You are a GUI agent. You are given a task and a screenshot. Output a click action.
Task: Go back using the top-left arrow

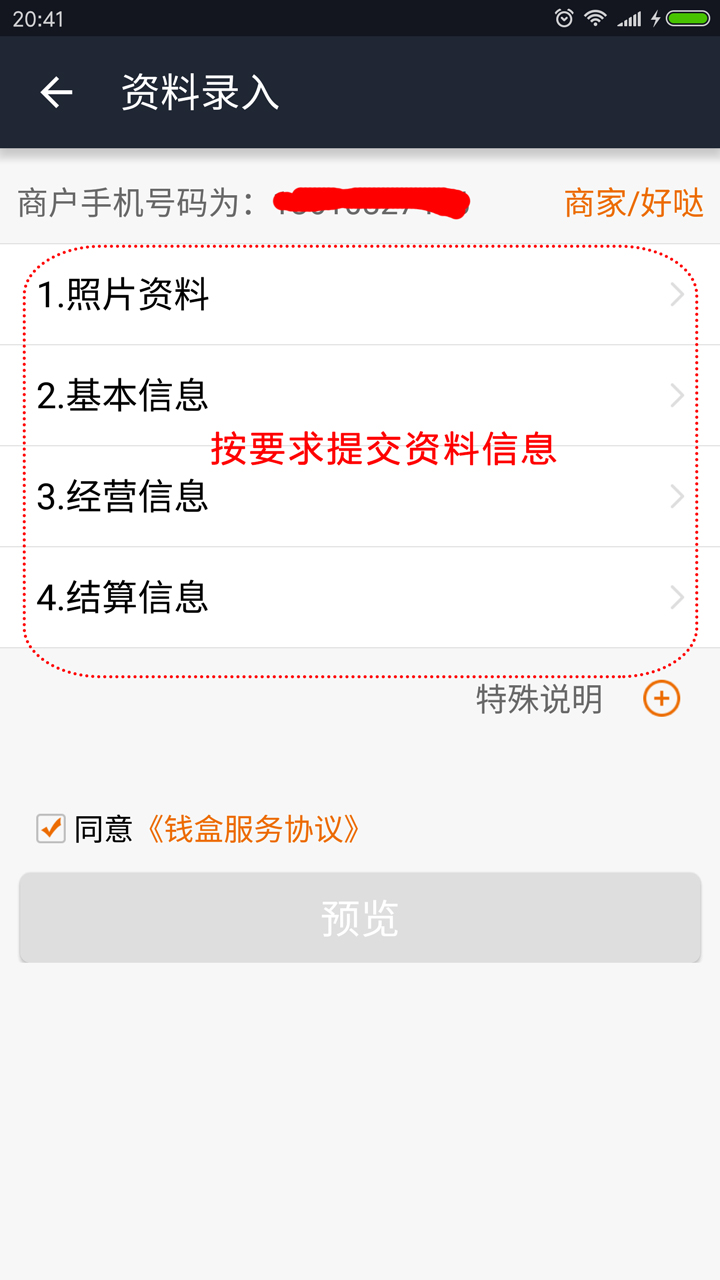pyautogui.click(x=57, y=93)
